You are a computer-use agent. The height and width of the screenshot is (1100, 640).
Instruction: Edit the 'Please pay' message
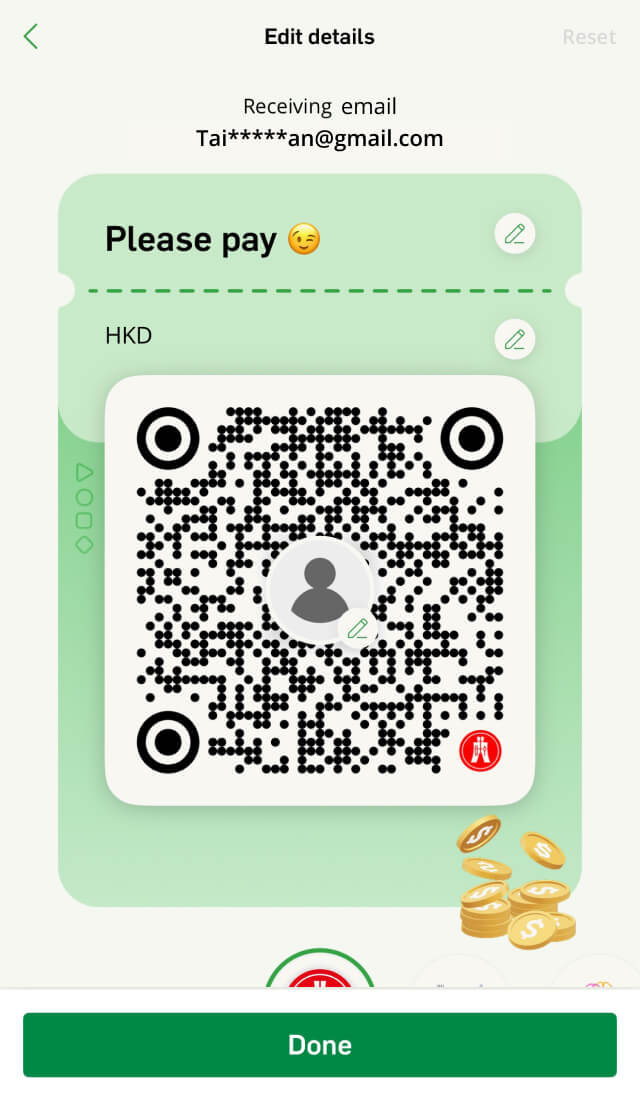click(514, 234)
